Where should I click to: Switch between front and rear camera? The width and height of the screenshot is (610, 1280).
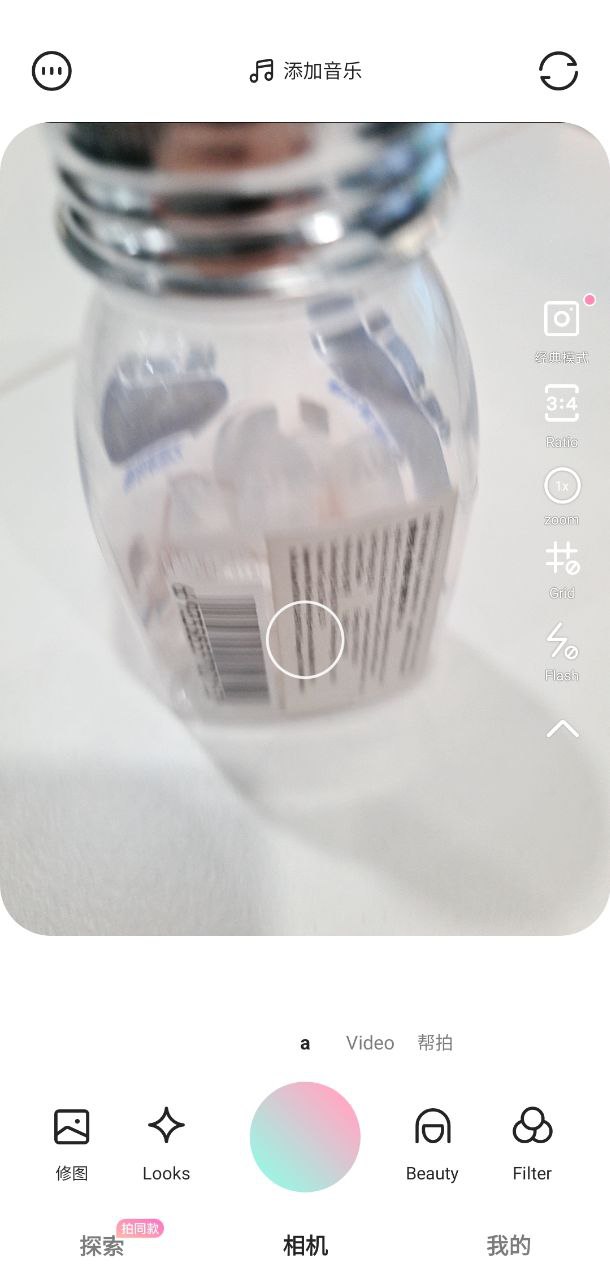[x=558, y=71]
